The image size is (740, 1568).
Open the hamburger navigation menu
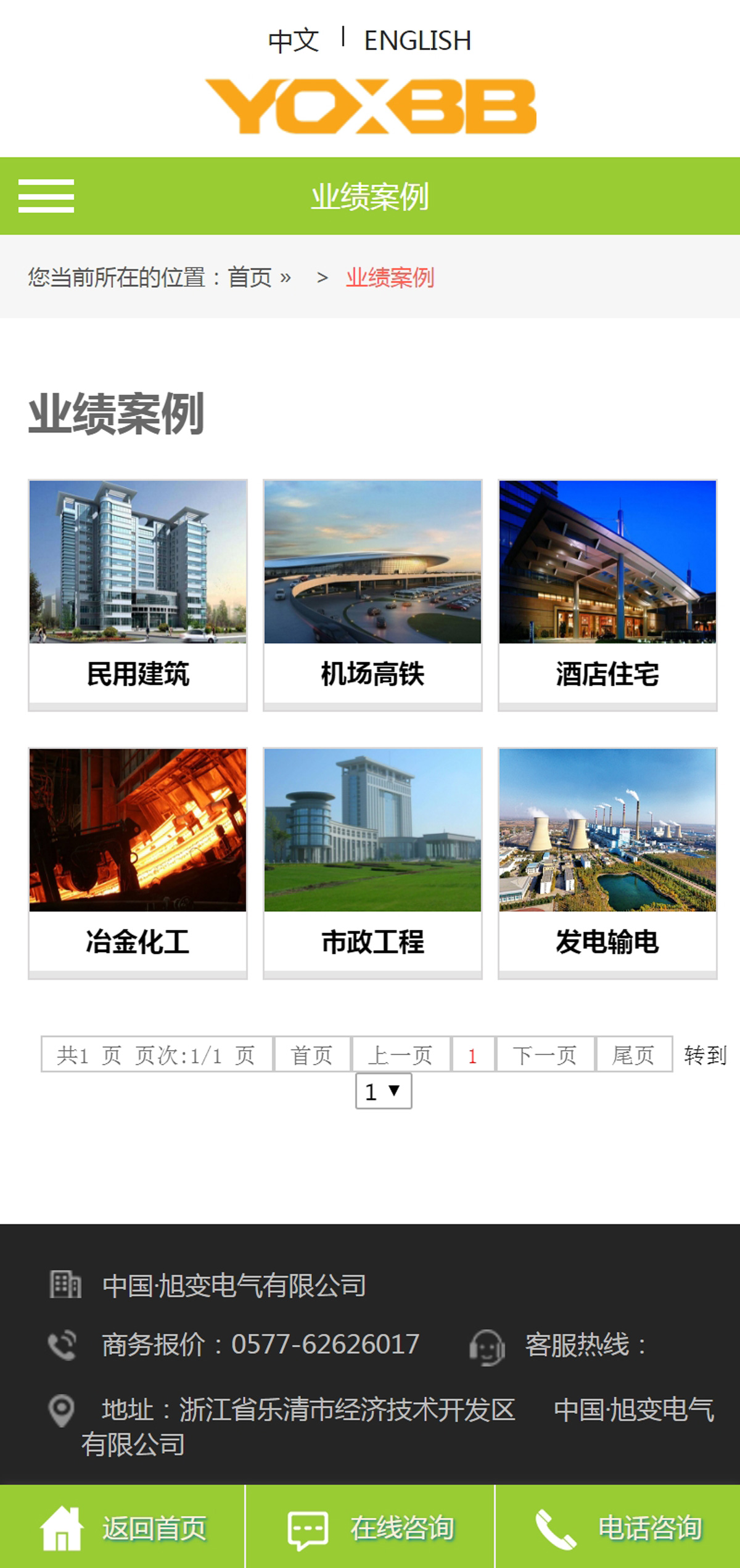tap(46, 196)
